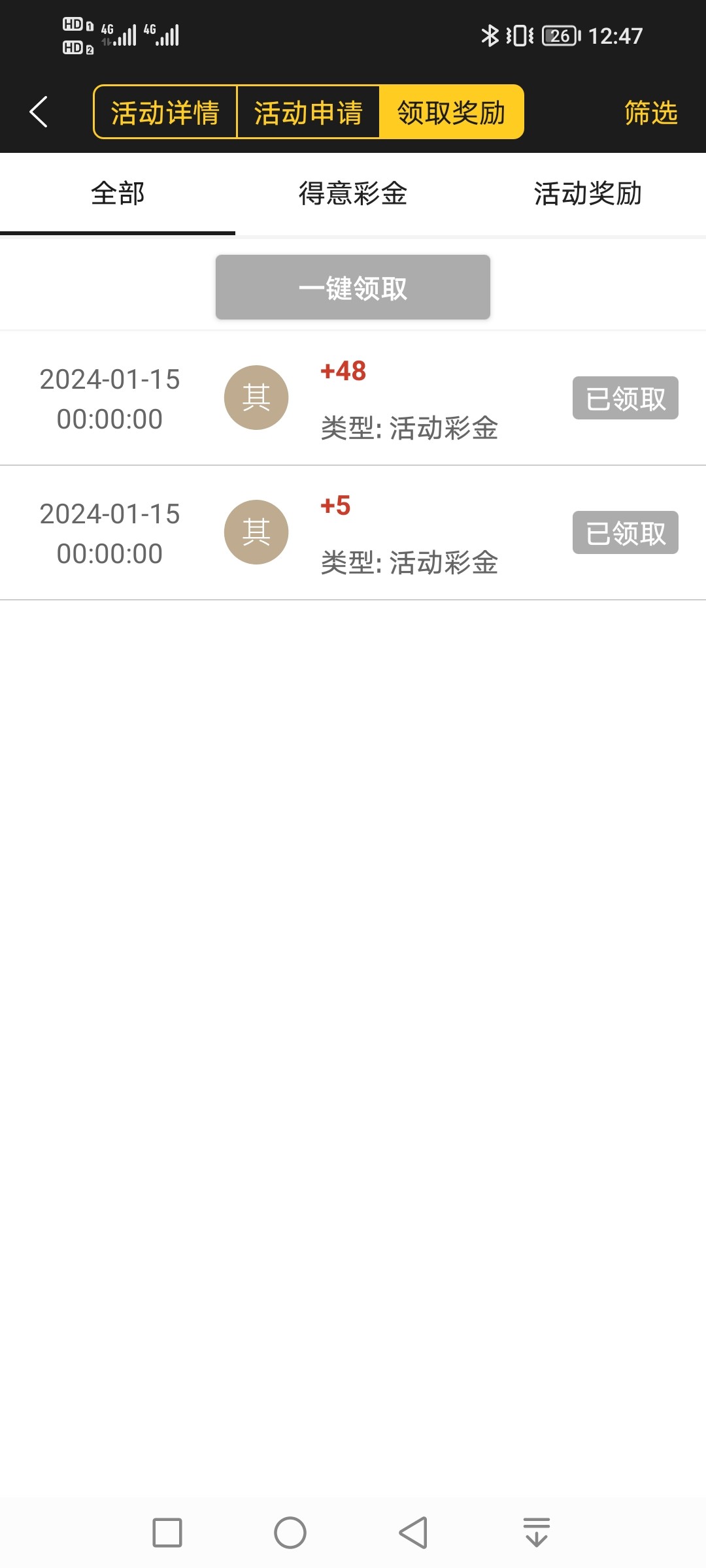Go back using the top-left arrow

[39, 112]
